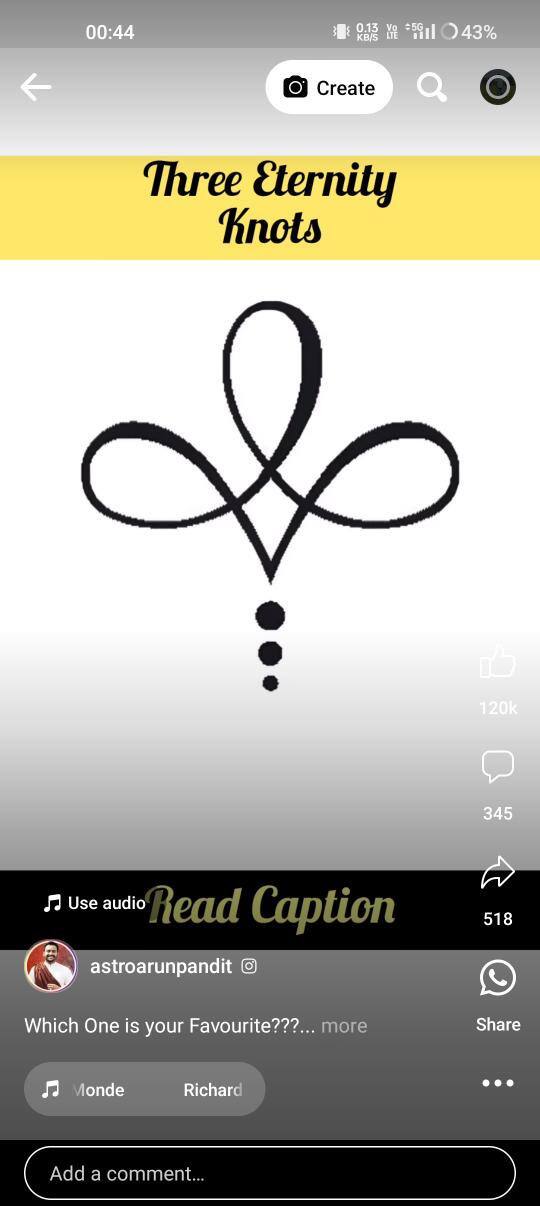Open the three-dot overflow menu
Image resolution: width=540 pixels, height=1206 pixels.
(x=497, y=1083)
